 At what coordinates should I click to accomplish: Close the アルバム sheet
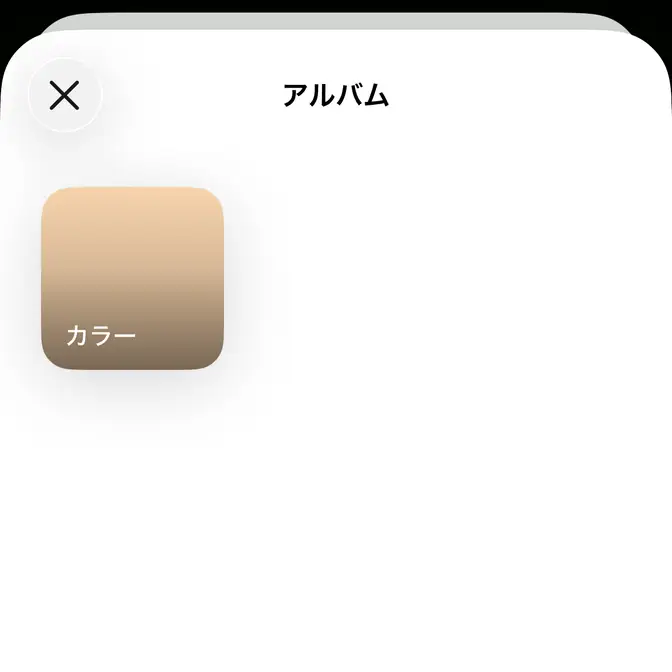coord(65,96)
